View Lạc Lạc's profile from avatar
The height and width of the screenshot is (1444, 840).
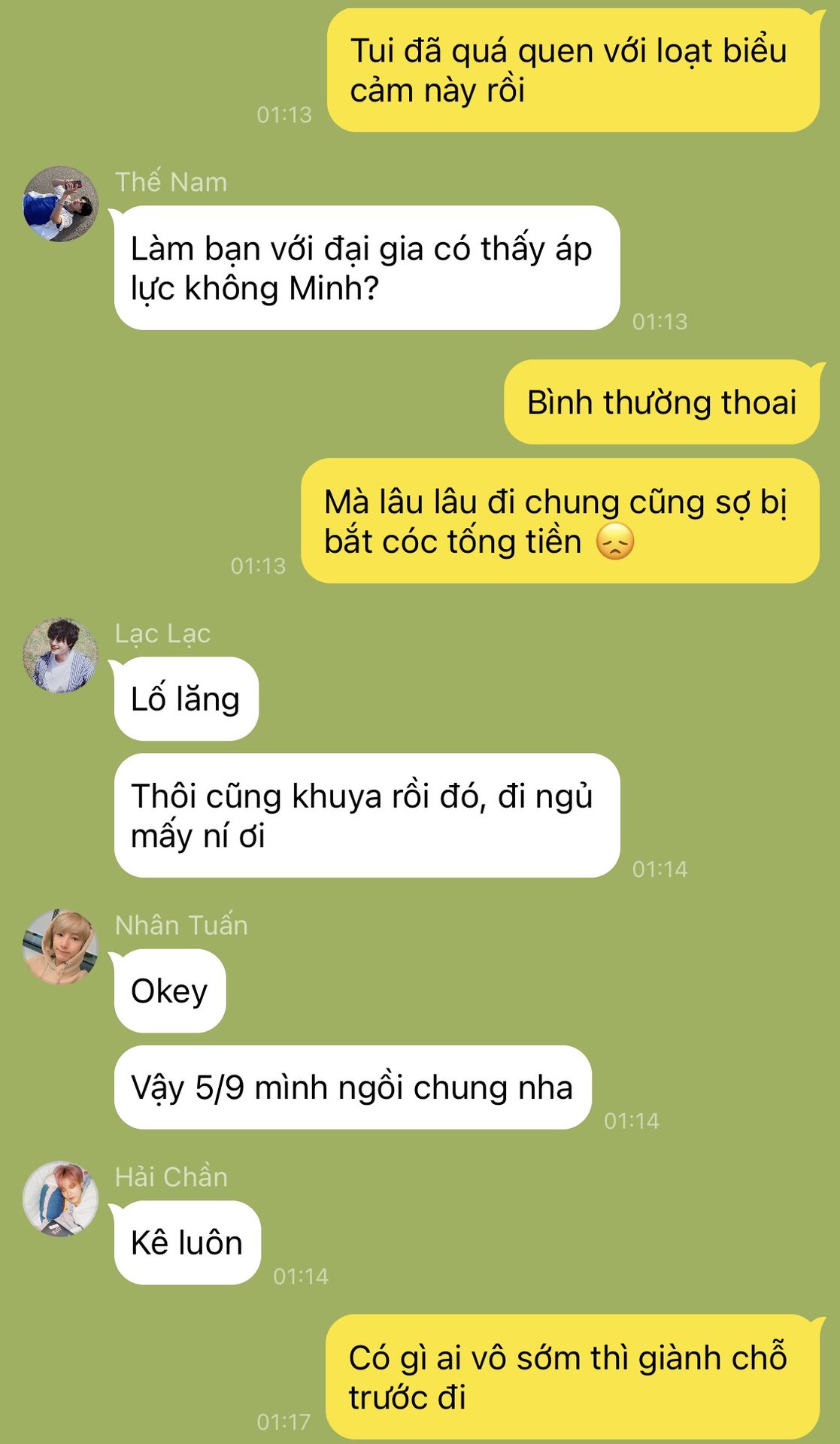[60, 655]
